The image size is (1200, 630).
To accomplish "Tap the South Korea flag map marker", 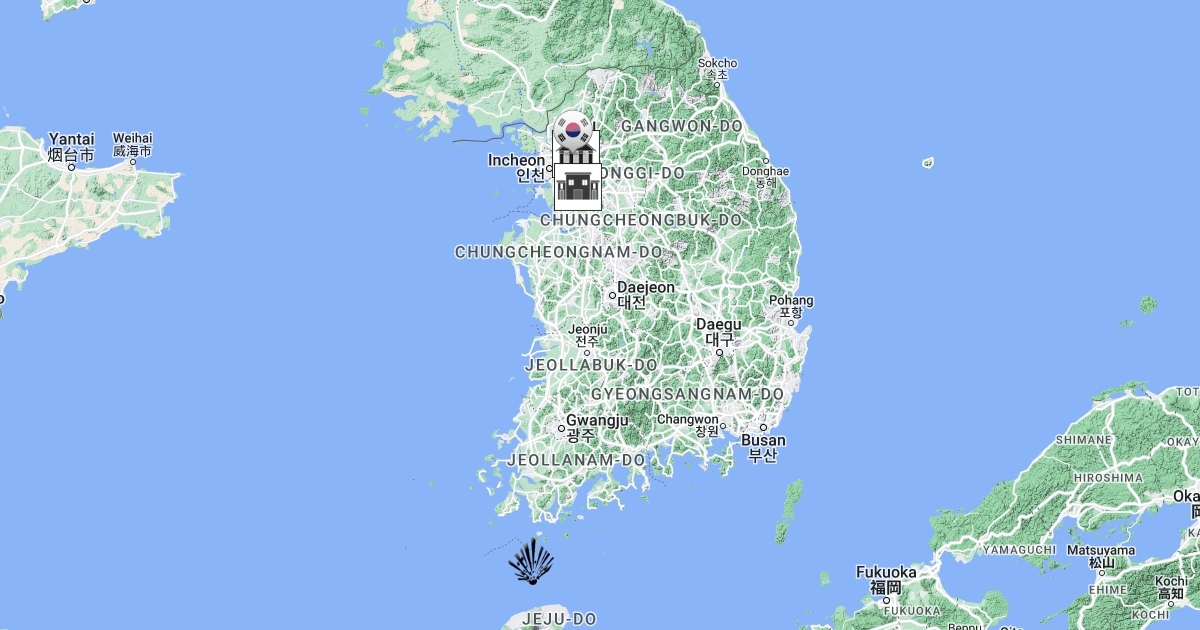I will (x=573, y=128).
